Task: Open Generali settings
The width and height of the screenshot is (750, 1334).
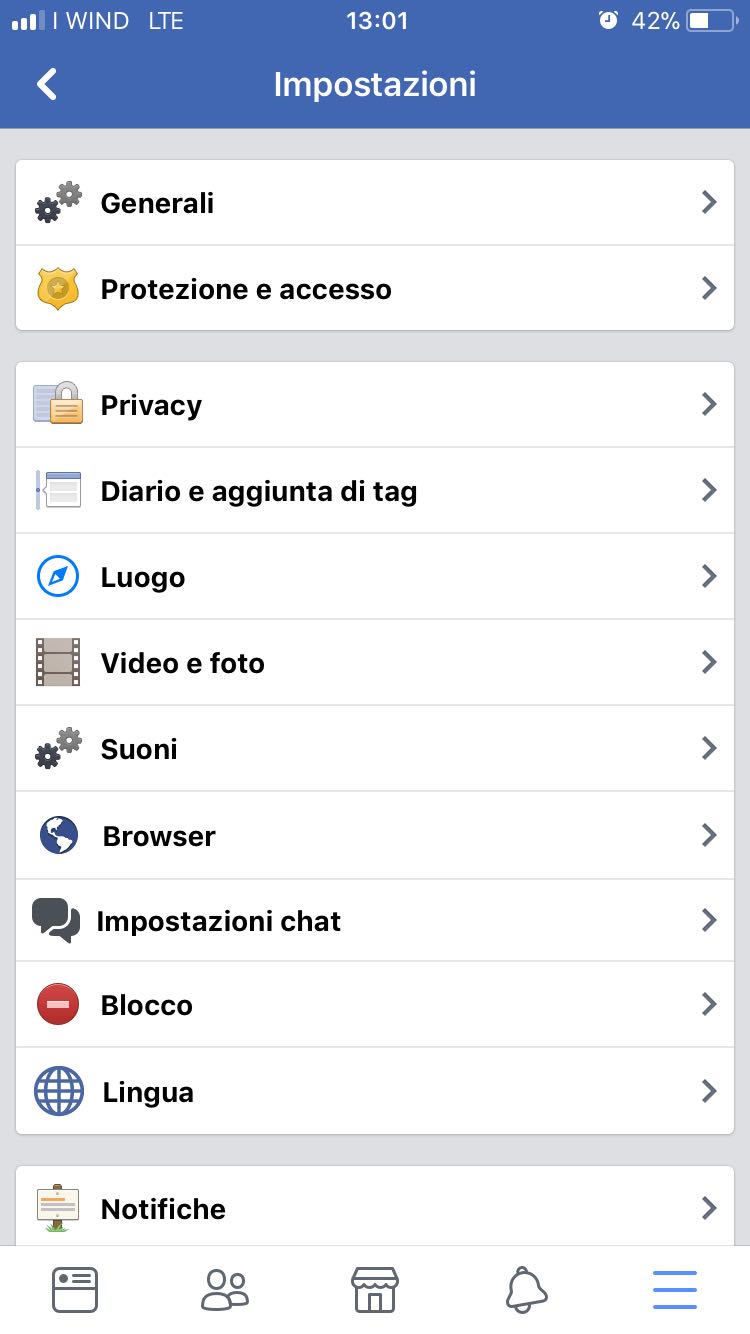Action: pyautogui.click(x=375, y=203)
